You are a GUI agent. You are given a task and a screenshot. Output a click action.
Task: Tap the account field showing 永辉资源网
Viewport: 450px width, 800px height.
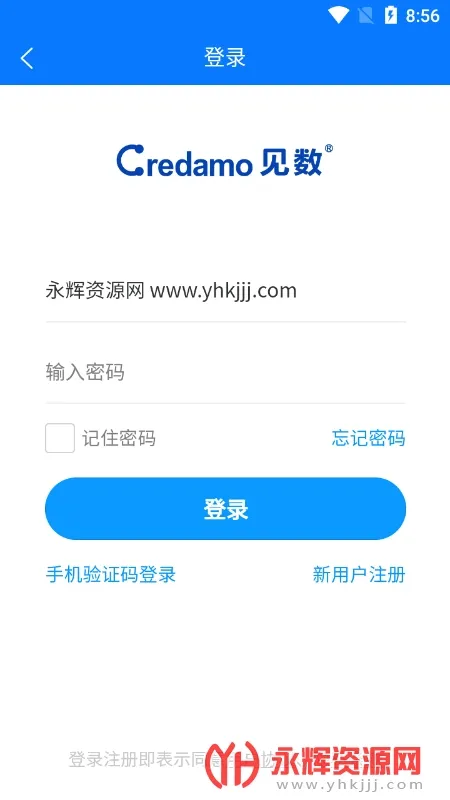(226, 291)
